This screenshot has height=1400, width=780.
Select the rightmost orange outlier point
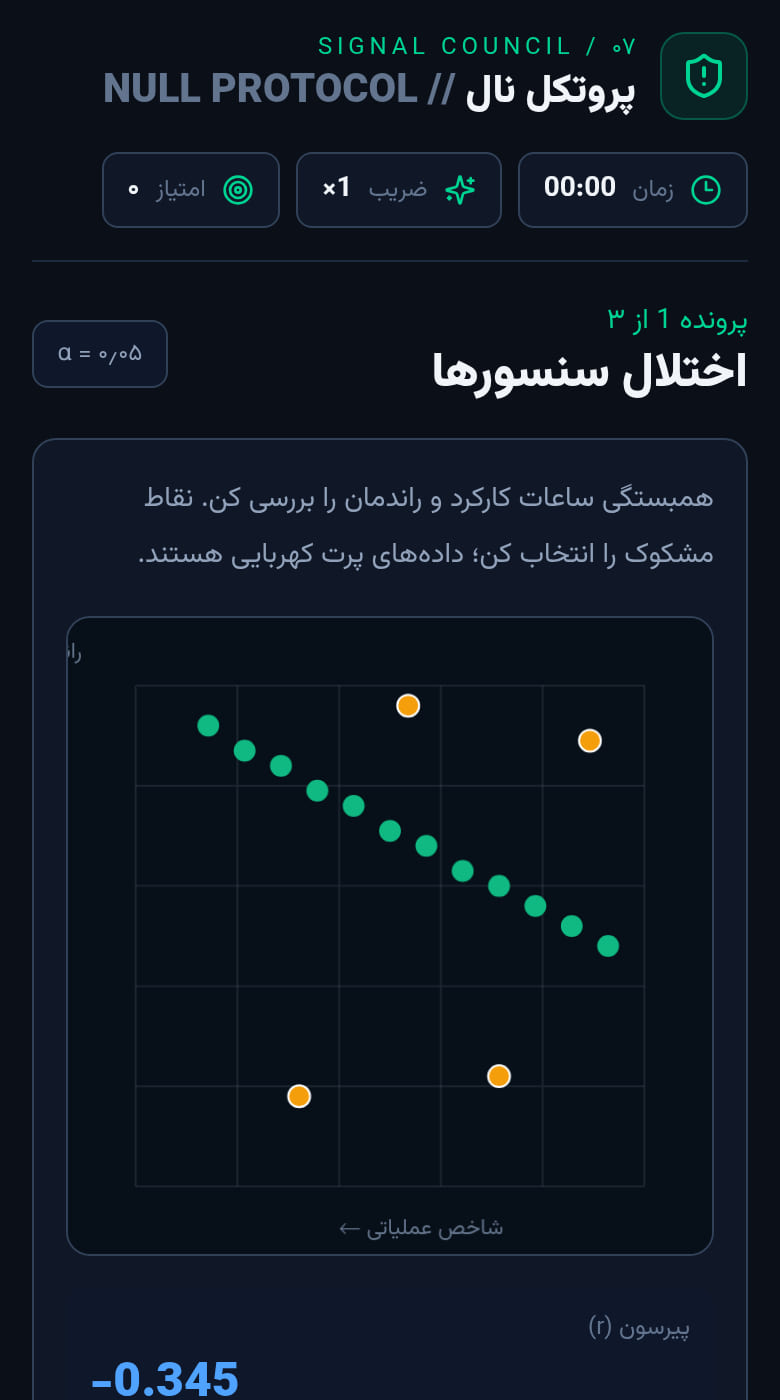(x=590, y=741)
